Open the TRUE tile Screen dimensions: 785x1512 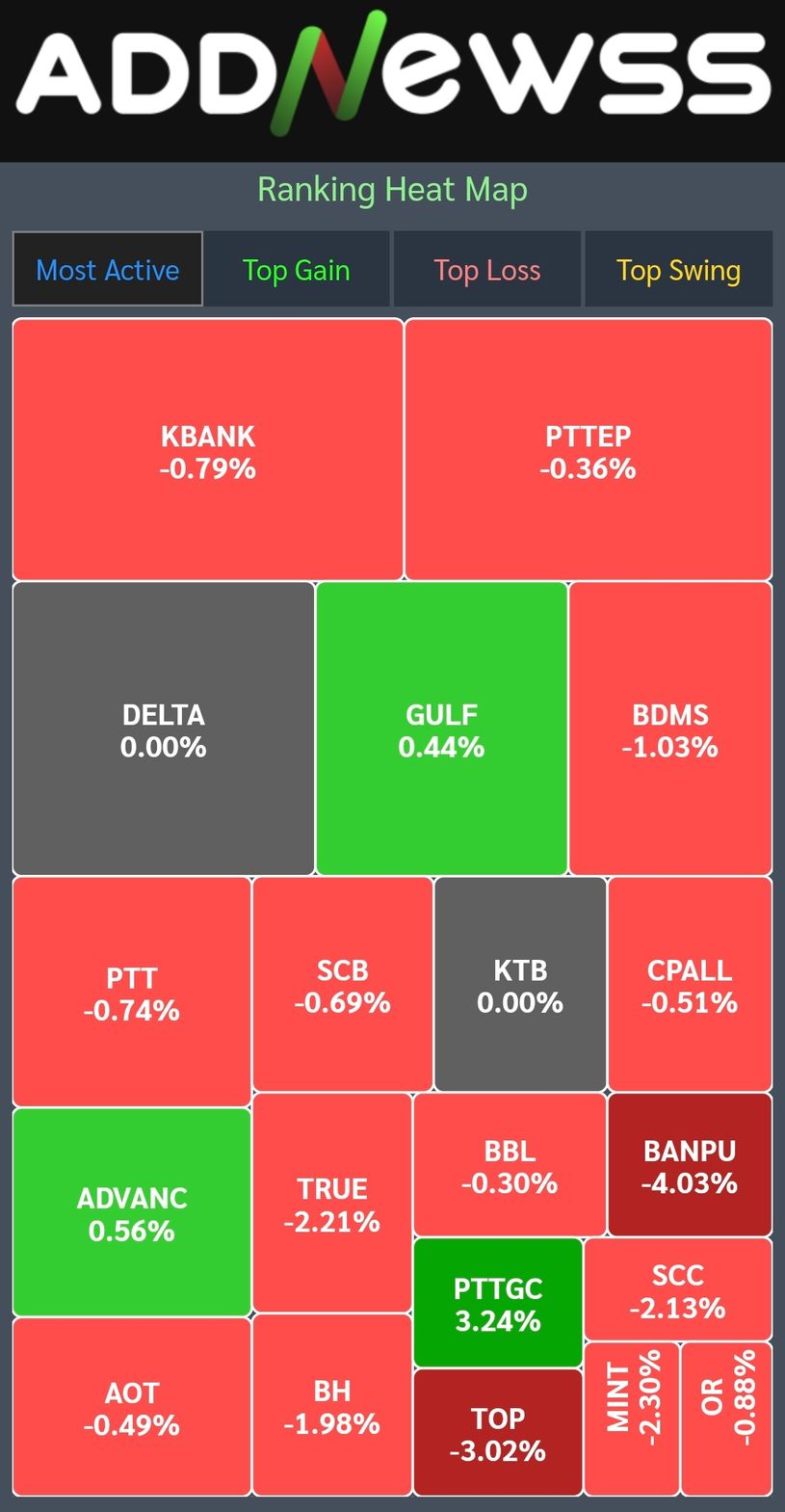(x=331, y=1204)
